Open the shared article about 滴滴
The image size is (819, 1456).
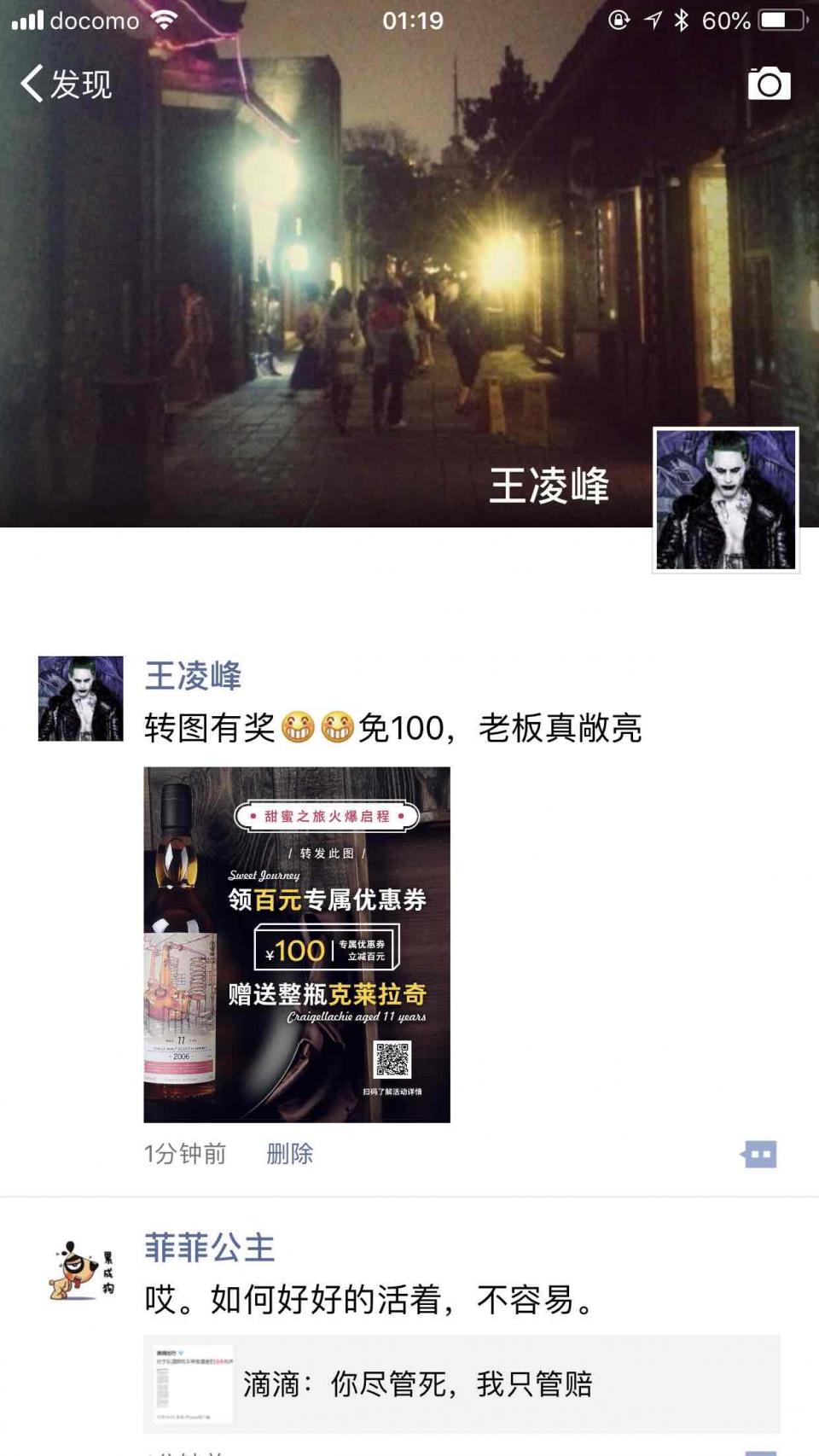(462, 1383)
